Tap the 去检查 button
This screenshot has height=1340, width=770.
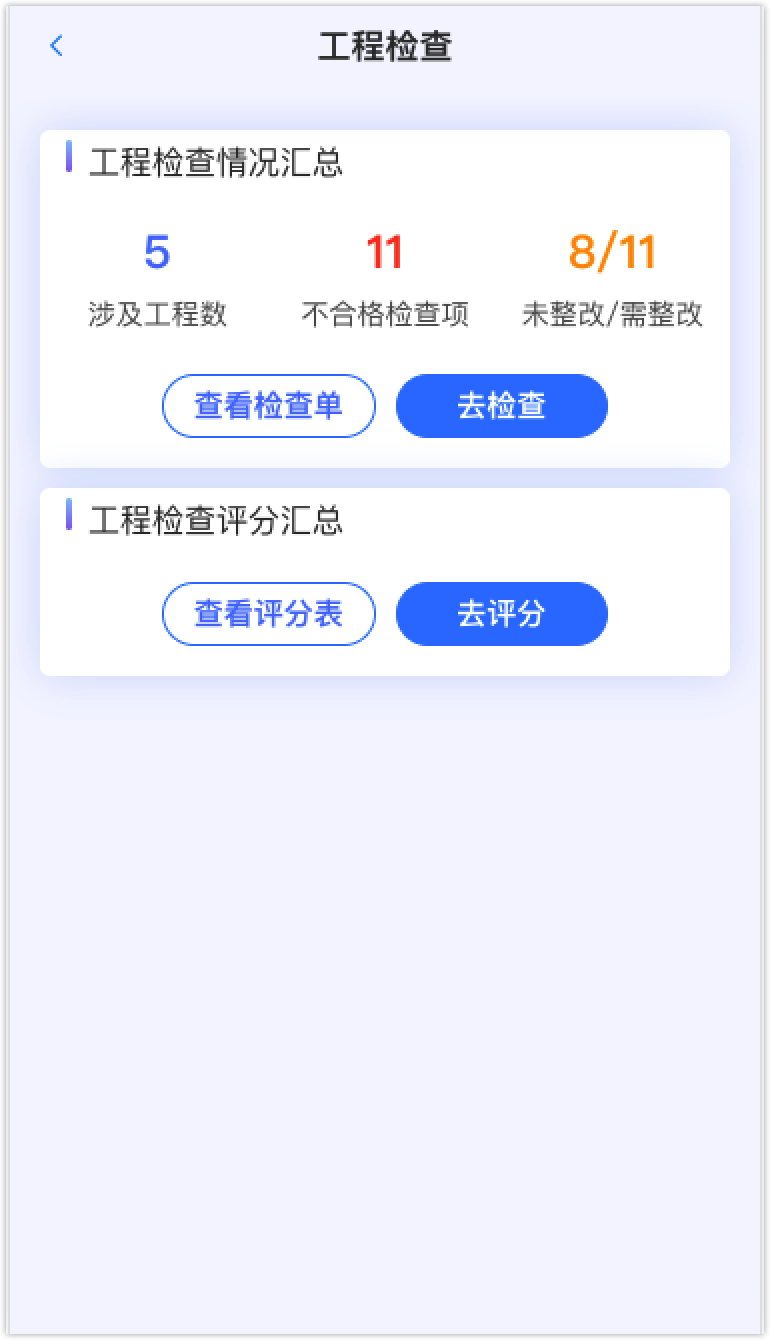click(x=502, y=406)
